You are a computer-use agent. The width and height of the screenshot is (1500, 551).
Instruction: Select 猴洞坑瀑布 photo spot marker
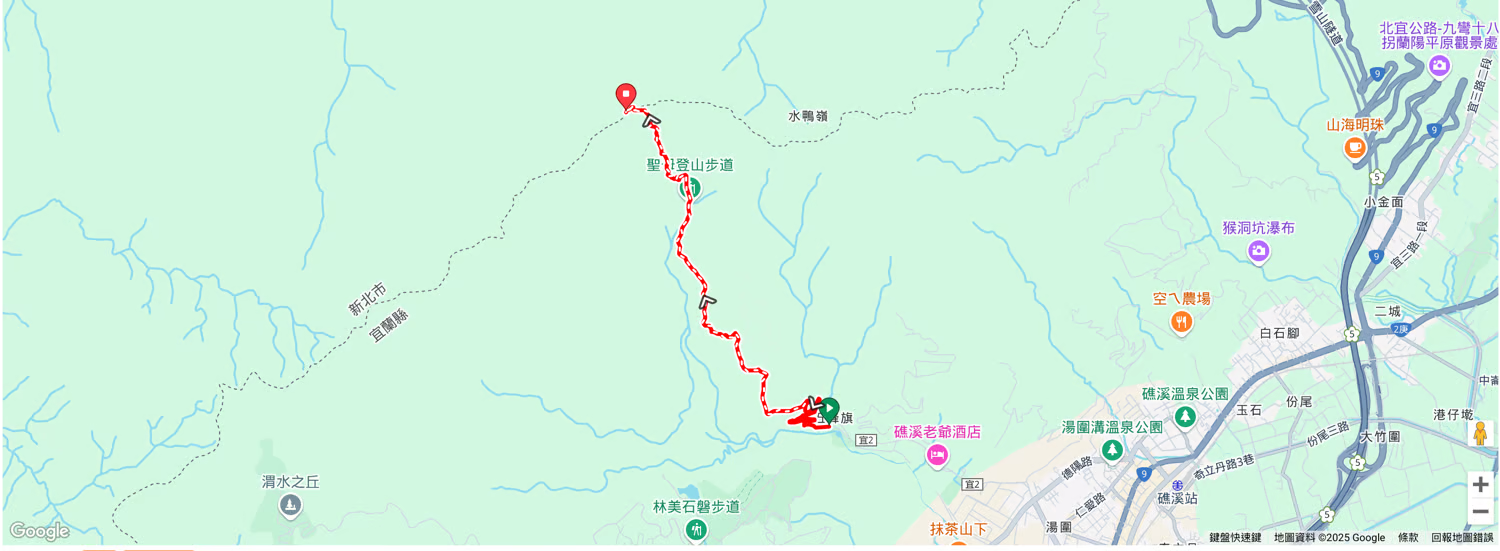pyautogui.click(x=1259, y=251)
